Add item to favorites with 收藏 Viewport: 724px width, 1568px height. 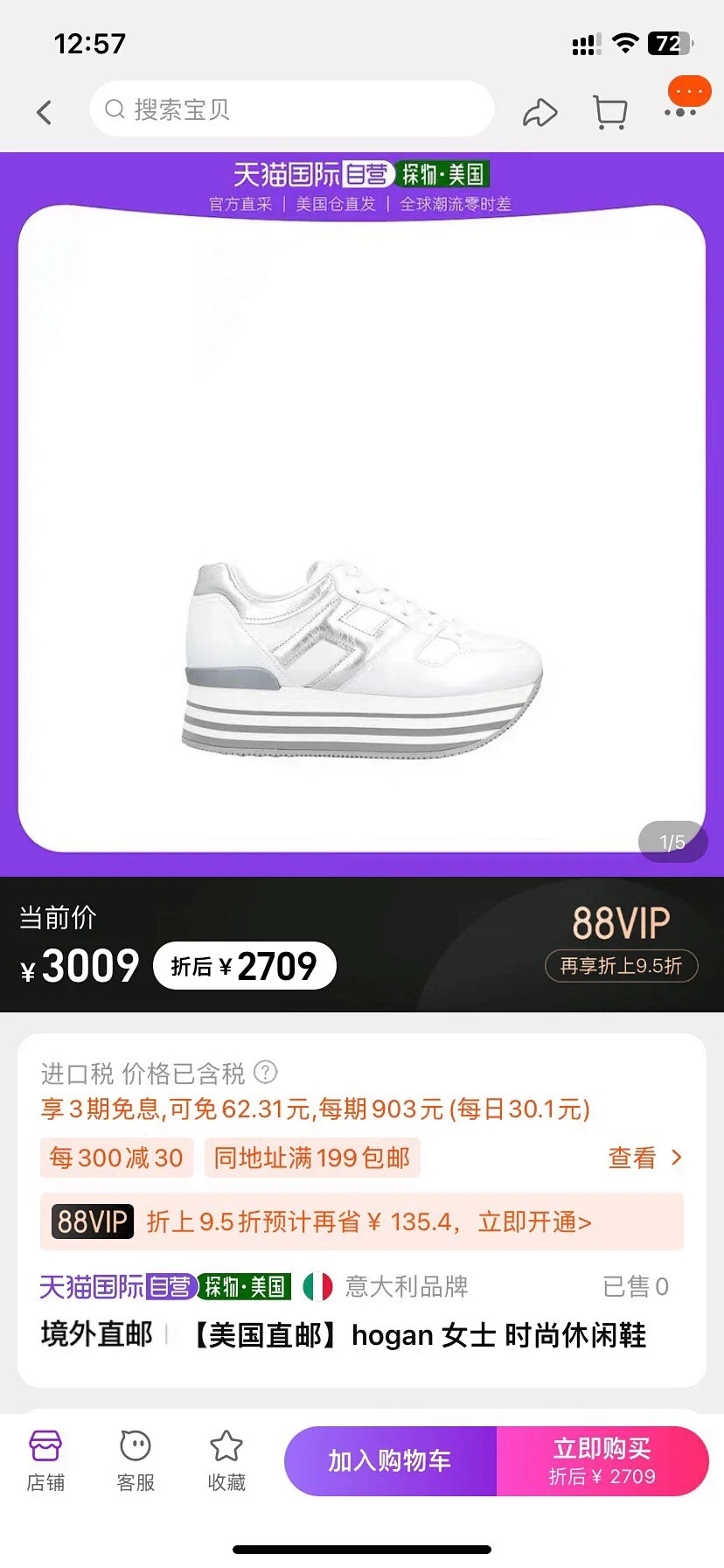click(226, 1459)
